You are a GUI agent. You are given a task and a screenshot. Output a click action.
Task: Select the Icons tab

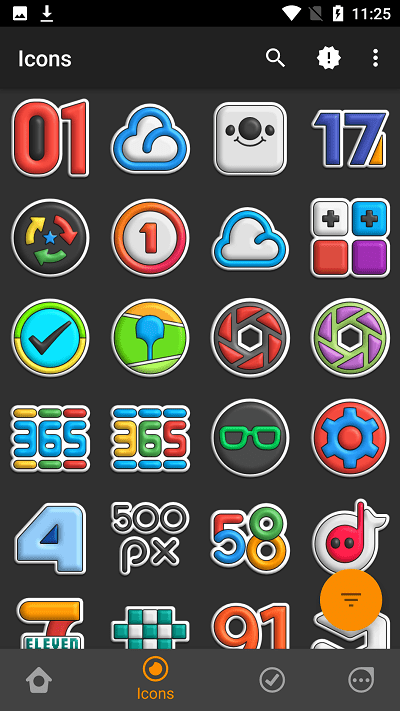(x=156, y=679)
